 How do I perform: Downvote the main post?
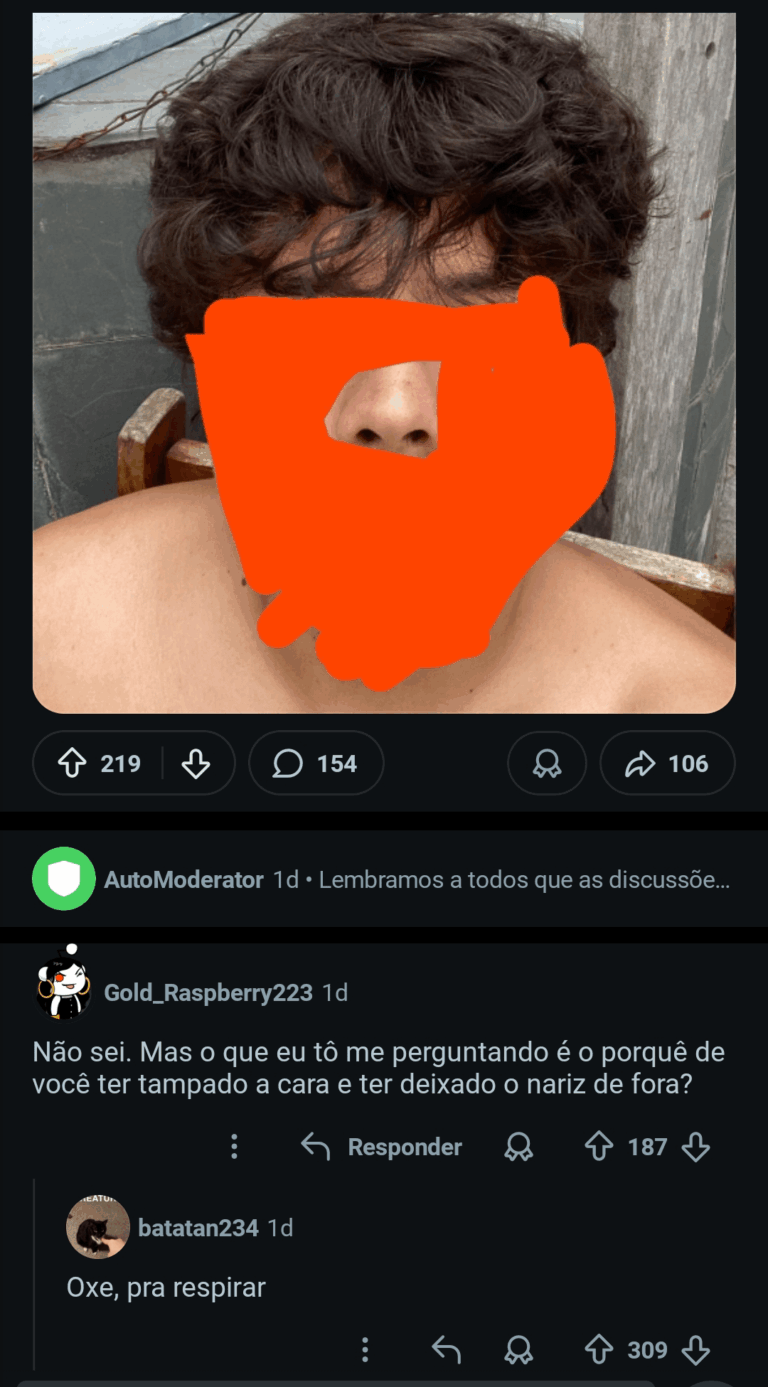tap(196, 764)
